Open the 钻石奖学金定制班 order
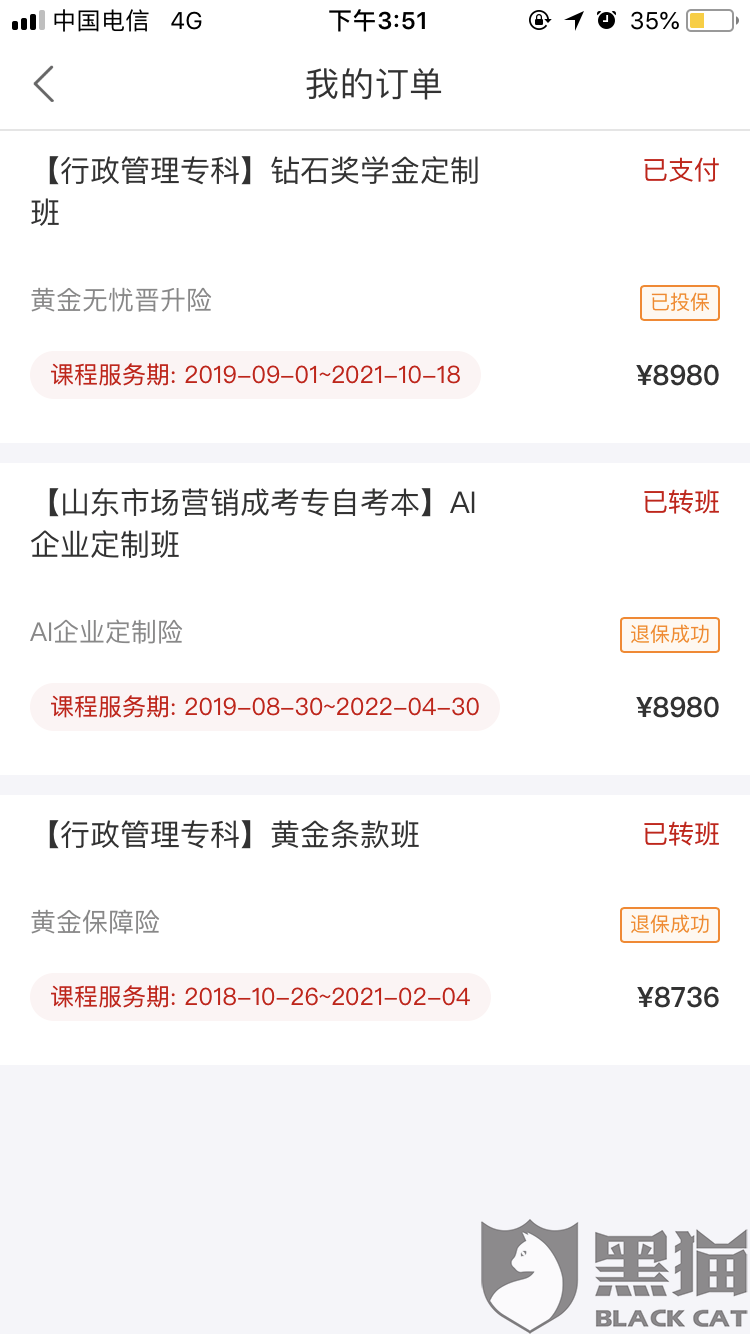This screenshot has height=1334, width=750. click(256, 191)
